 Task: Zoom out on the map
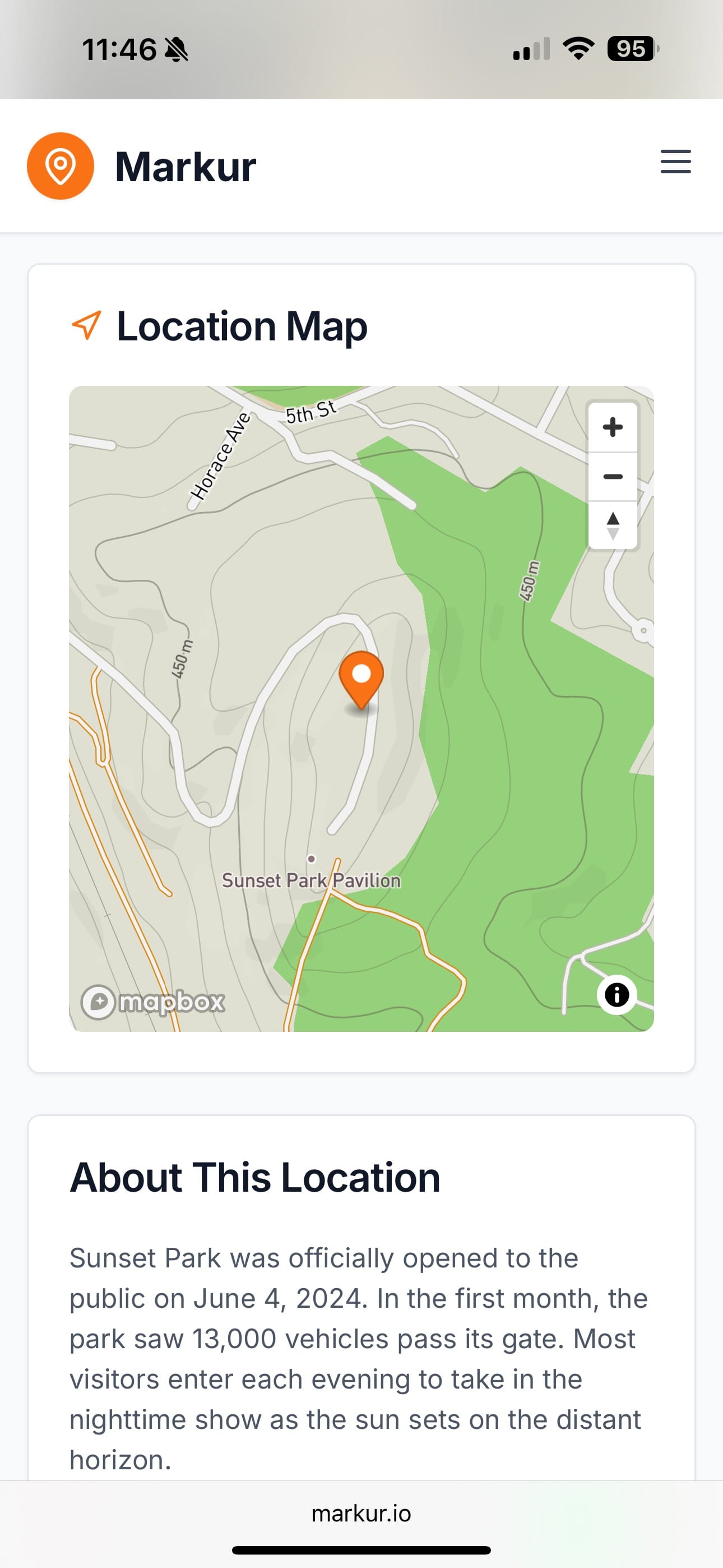pyautogui.click(x=612, y=477)
